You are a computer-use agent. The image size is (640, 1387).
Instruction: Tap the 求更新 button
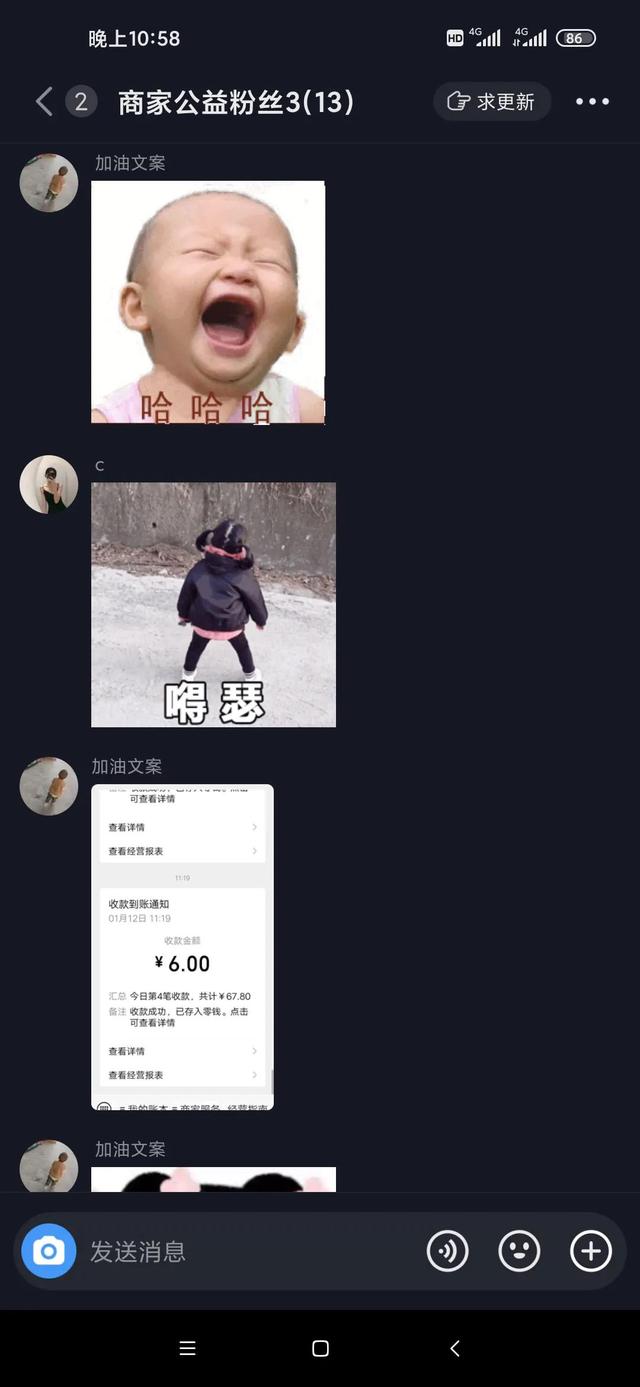pyautogui.click(x=492, y=101)
